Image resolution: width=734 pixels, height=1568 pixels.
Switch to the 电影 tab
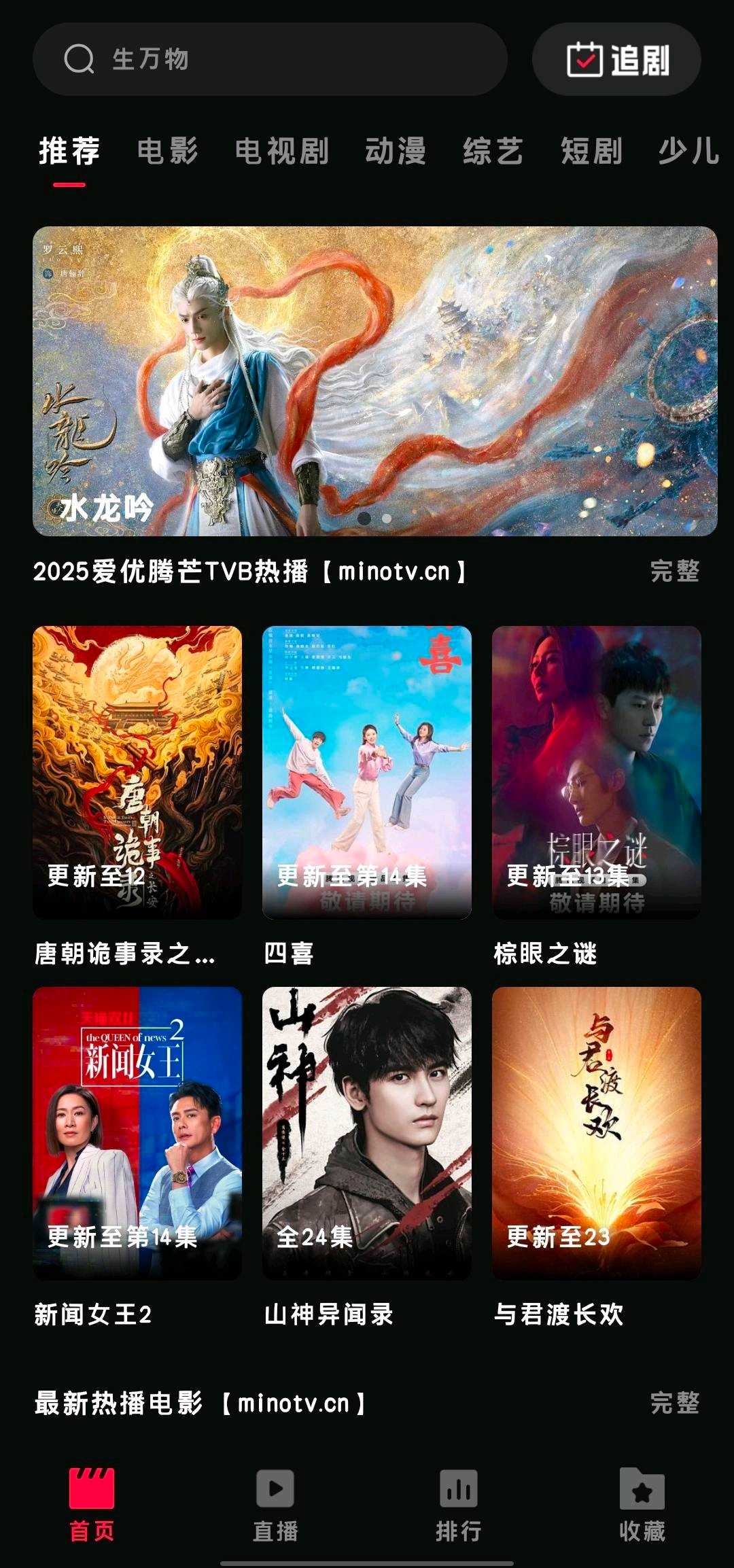pos(168,151)
